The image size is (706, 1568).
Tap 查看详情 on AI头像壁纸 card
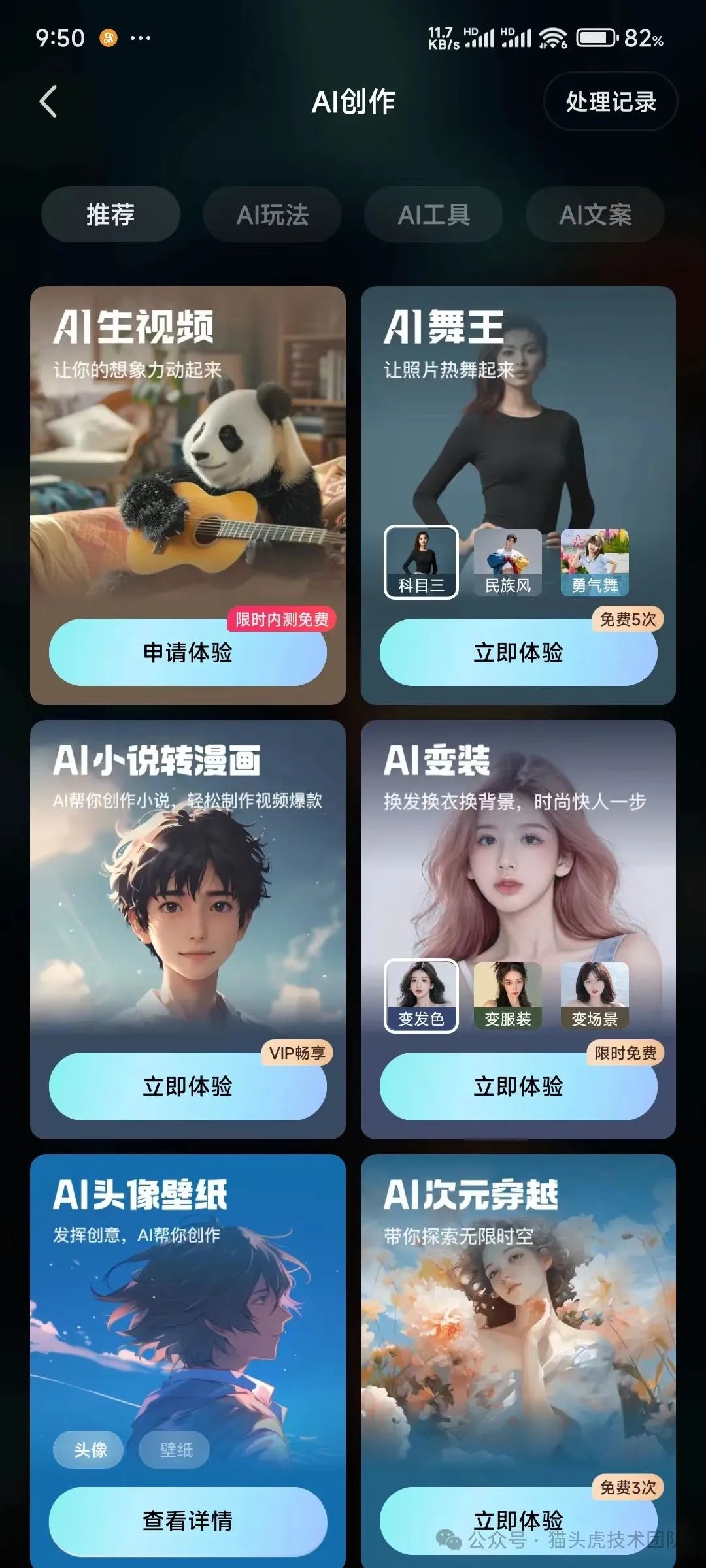click(188, 1520)
